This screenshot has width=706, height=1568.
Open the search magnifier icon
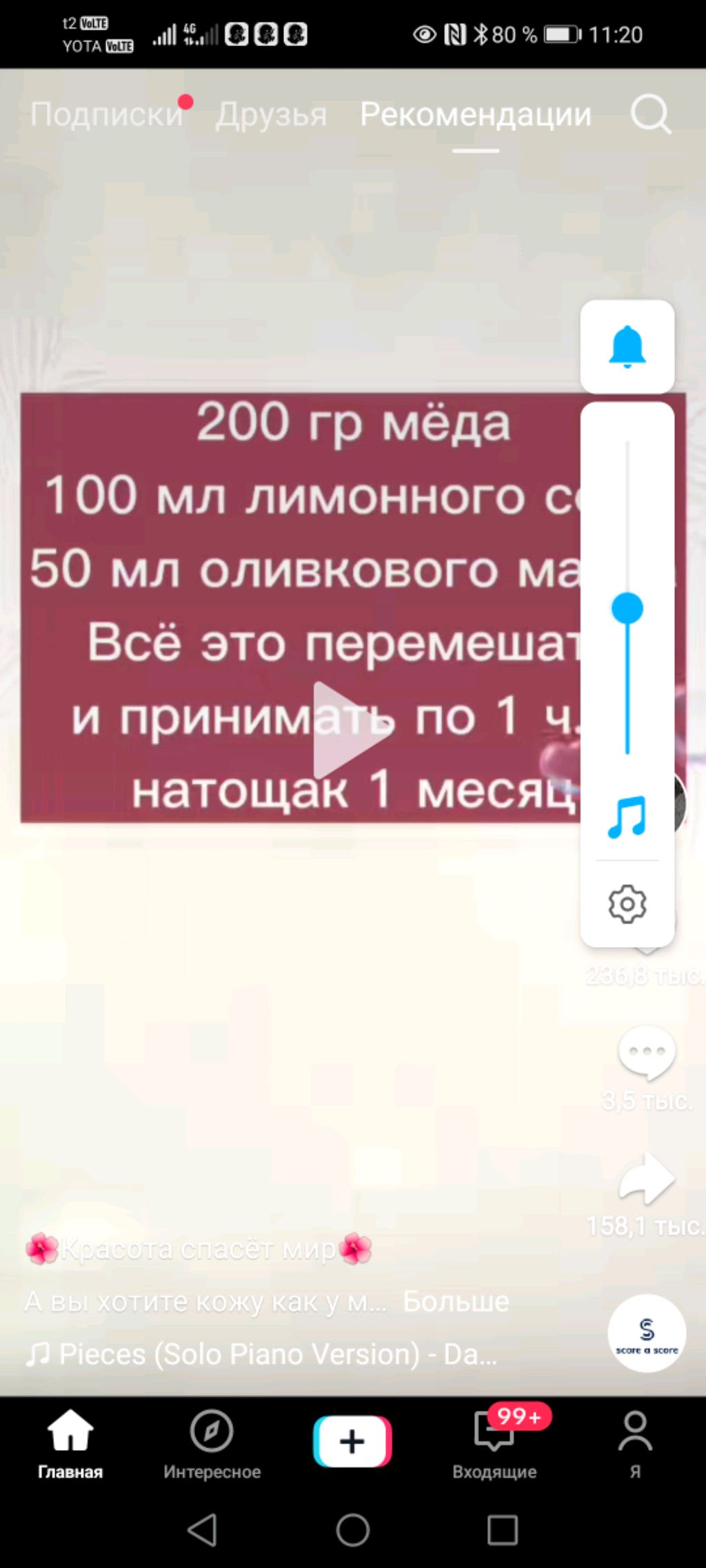pyautogui.click(x=650, y=114)
